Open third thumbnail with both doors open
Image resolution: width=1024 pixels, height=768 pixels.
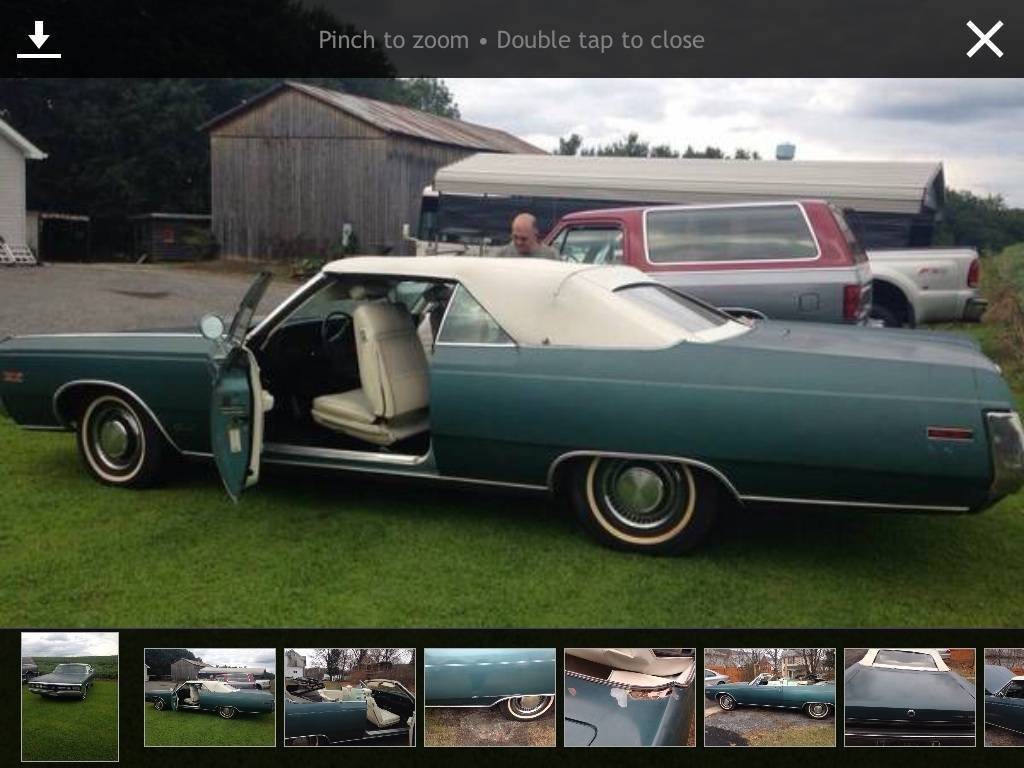tap(350, 697)
